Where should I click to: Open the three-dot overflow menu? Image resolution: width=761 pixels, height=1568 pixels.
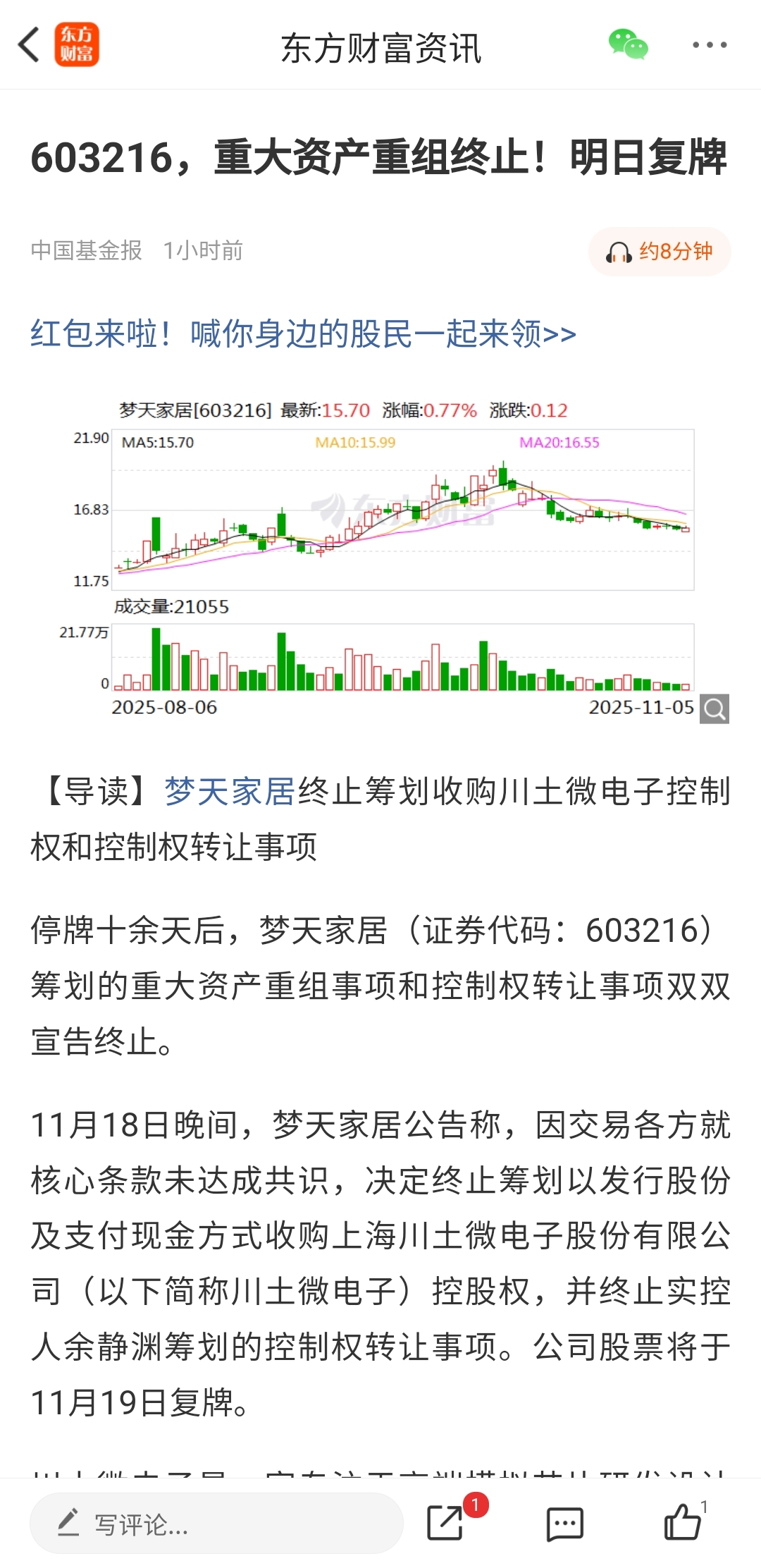pos(709,45)
